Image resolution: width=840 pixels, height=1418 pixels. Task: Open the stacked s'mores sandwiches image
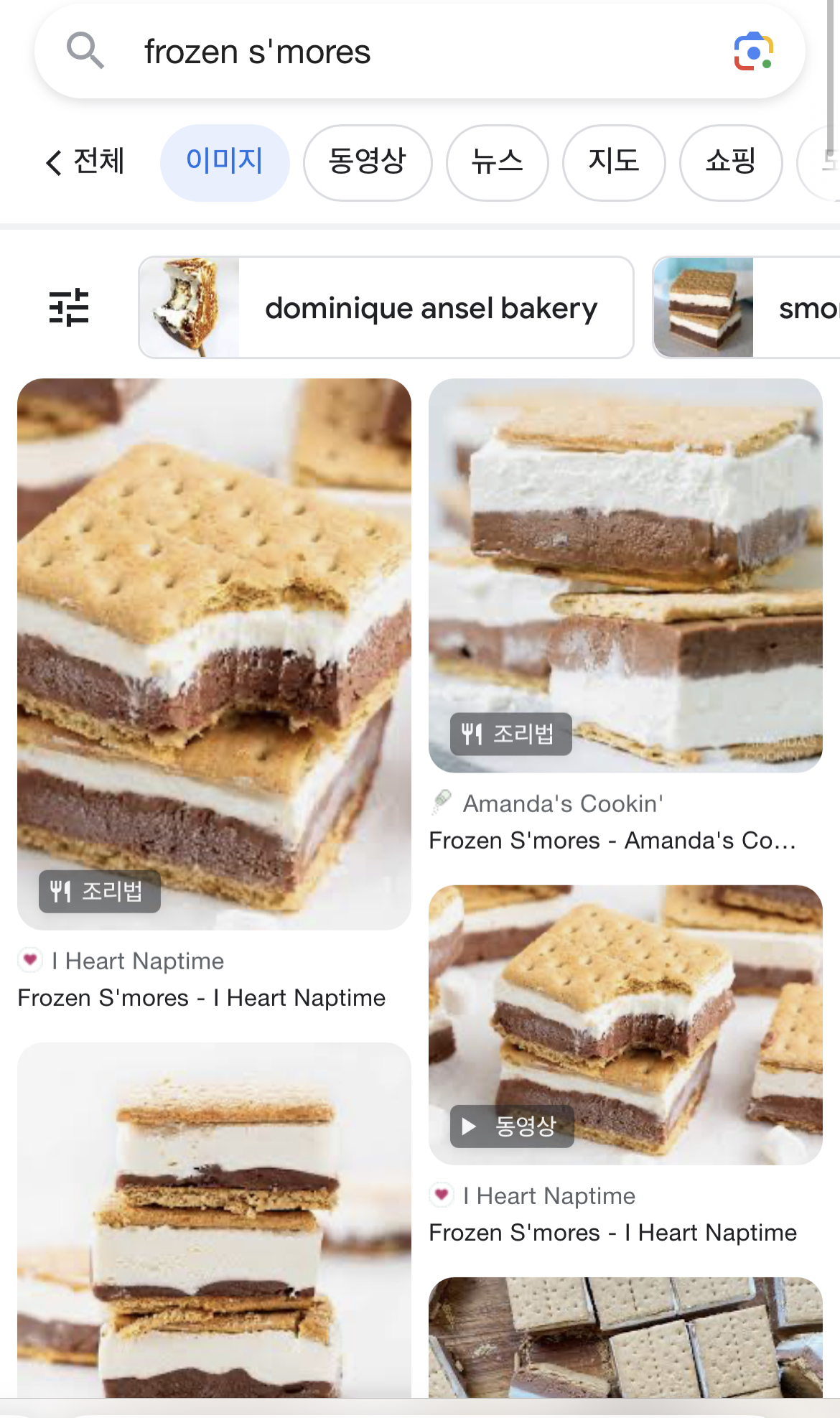[214, 1221]
